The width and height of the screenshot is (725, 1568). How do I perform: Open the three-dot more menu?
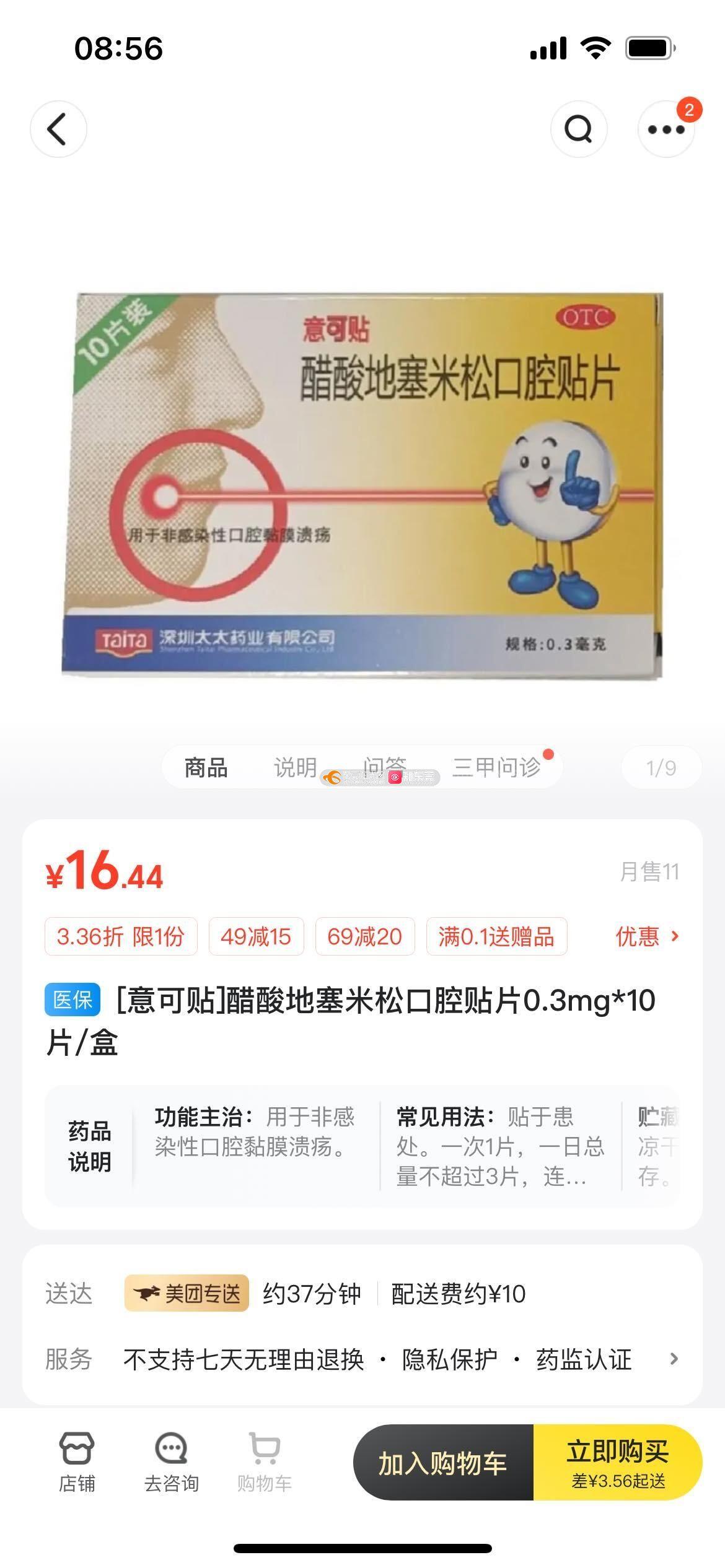point(666,129)
